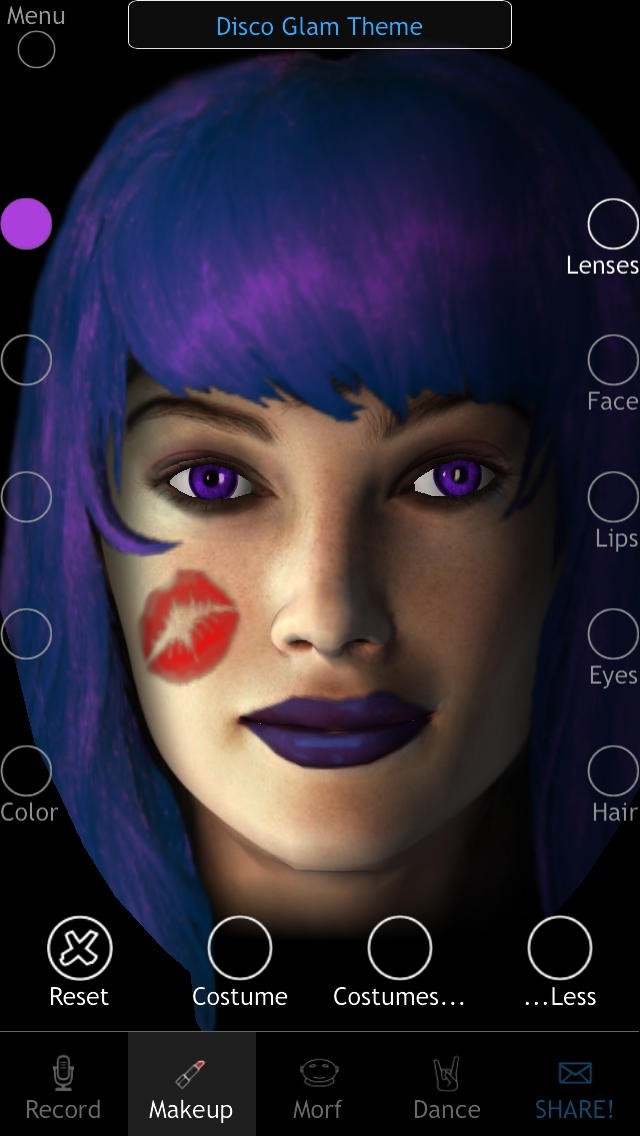This screenshot has height=1136, width=640.
Task: Choose the Lips makeup option
Action: click(x=613, y=497)
